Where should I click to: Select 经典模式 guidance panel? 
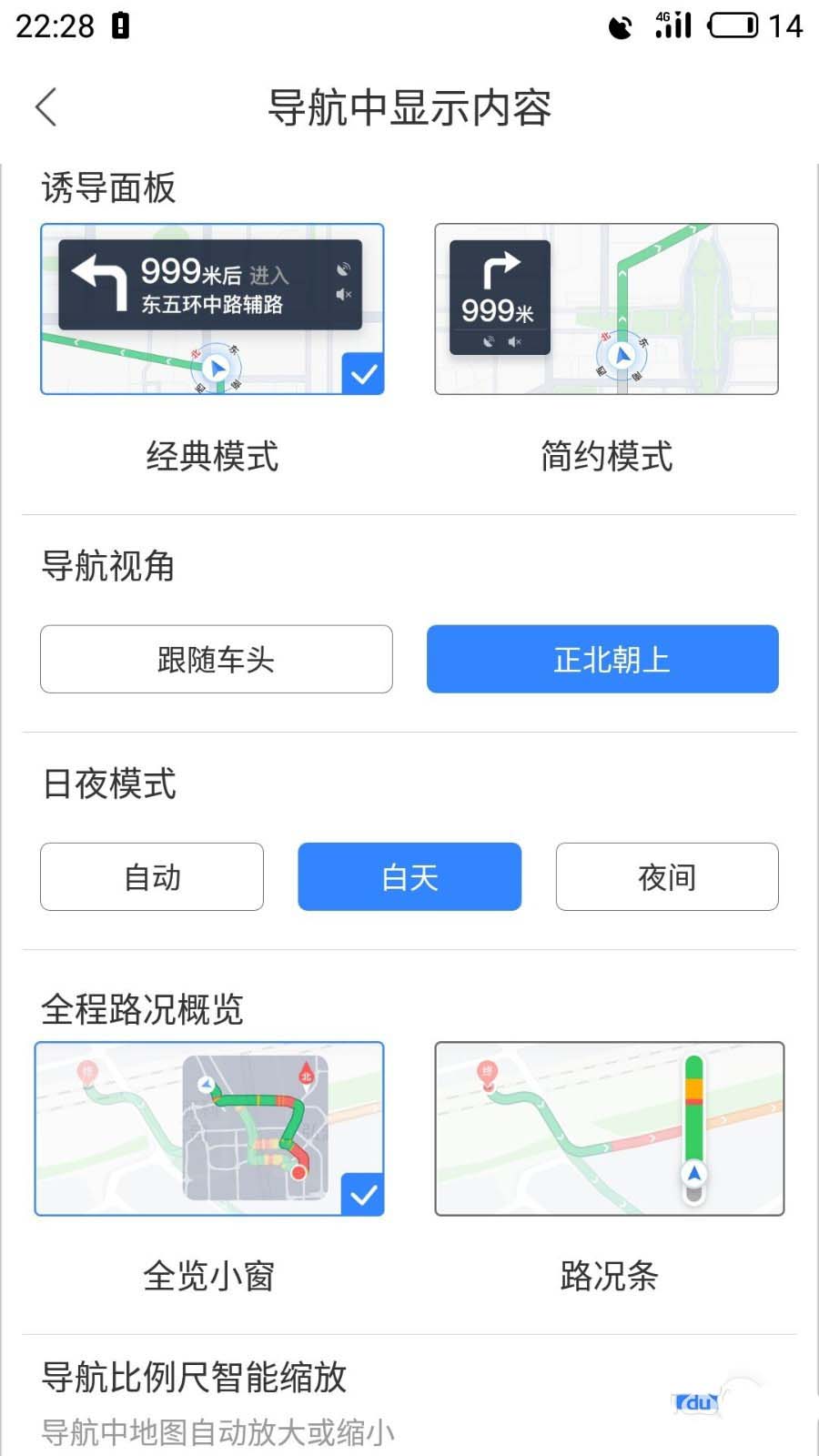(212, 309)
